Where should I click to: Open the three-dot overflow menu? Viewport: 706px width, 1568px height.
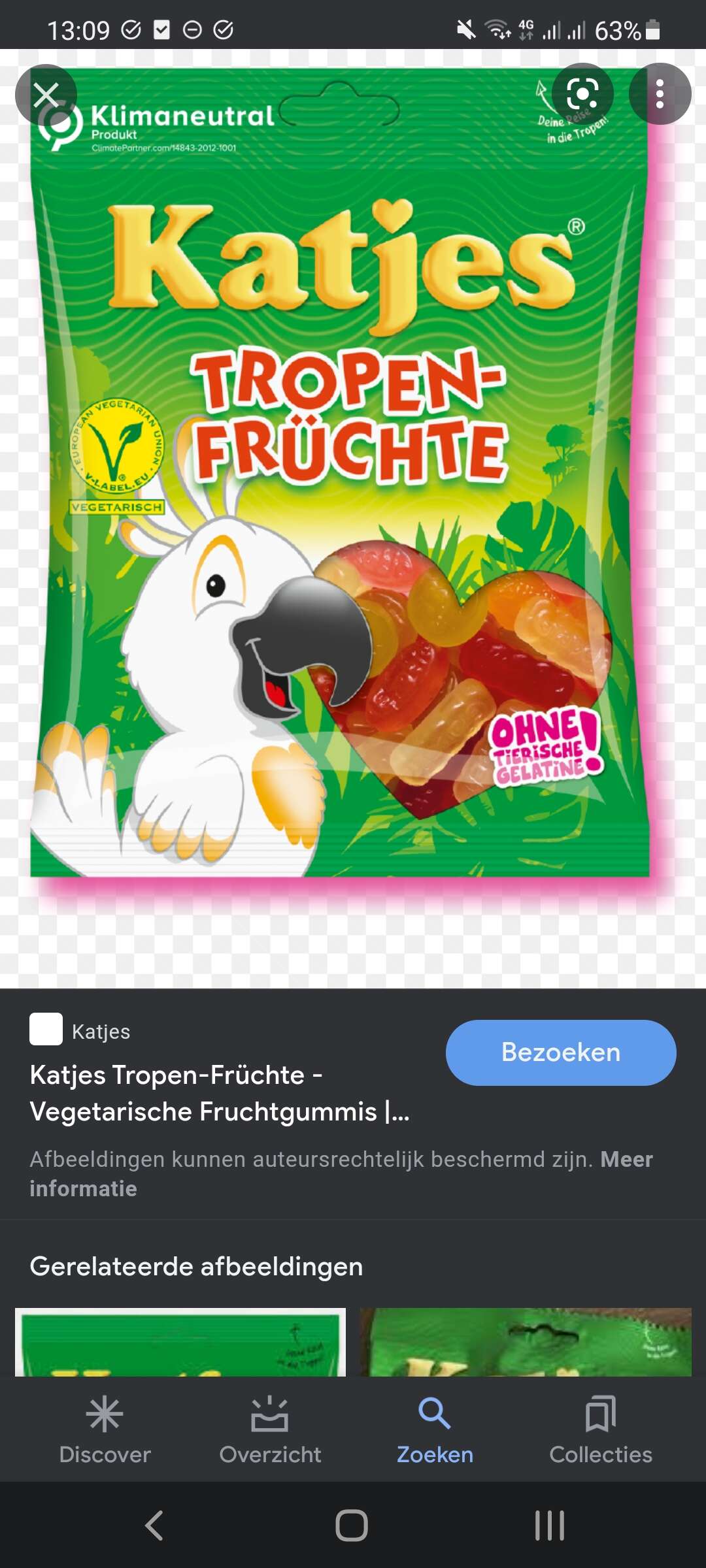(x=660, y=94)
